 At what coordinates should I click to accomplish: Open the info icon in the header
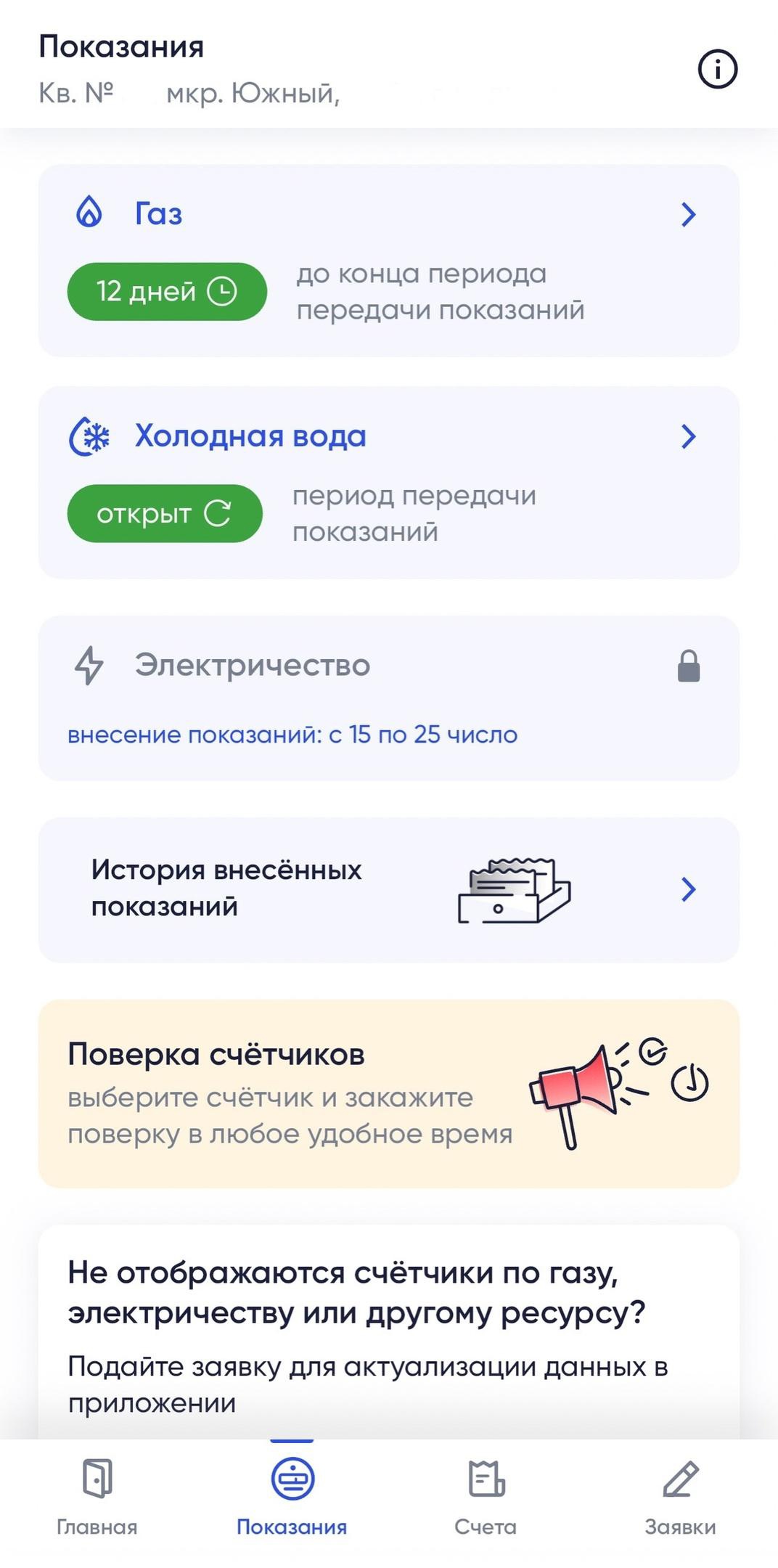point(717,70)
